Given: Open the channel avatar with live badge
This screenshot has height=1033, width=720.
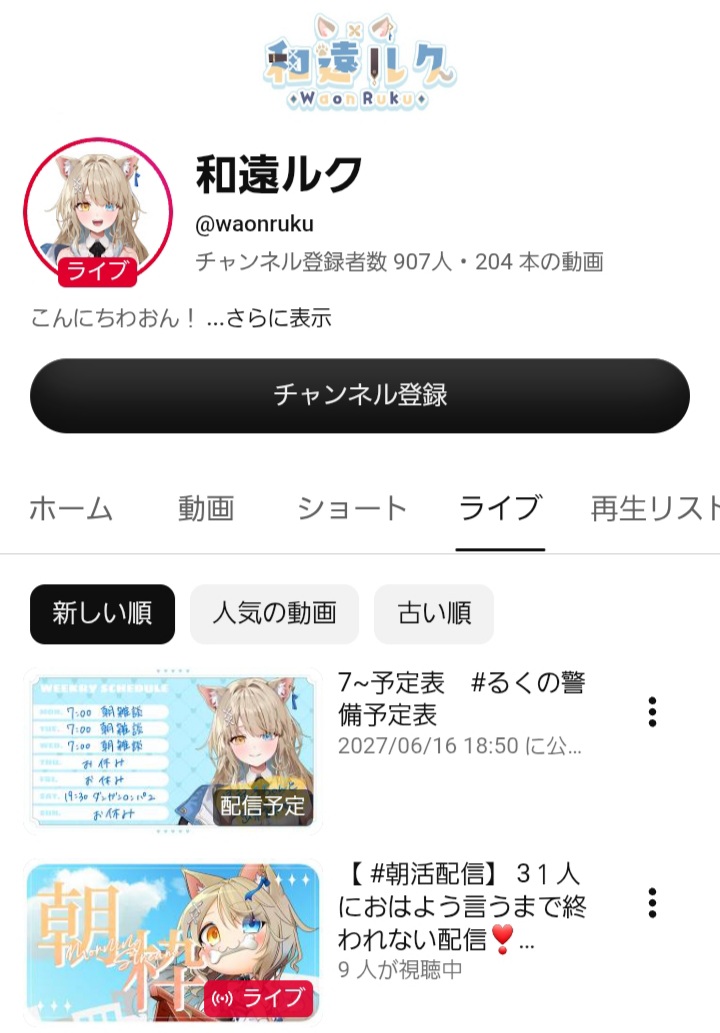Looking at the screenshot, I should coord(97,213).
